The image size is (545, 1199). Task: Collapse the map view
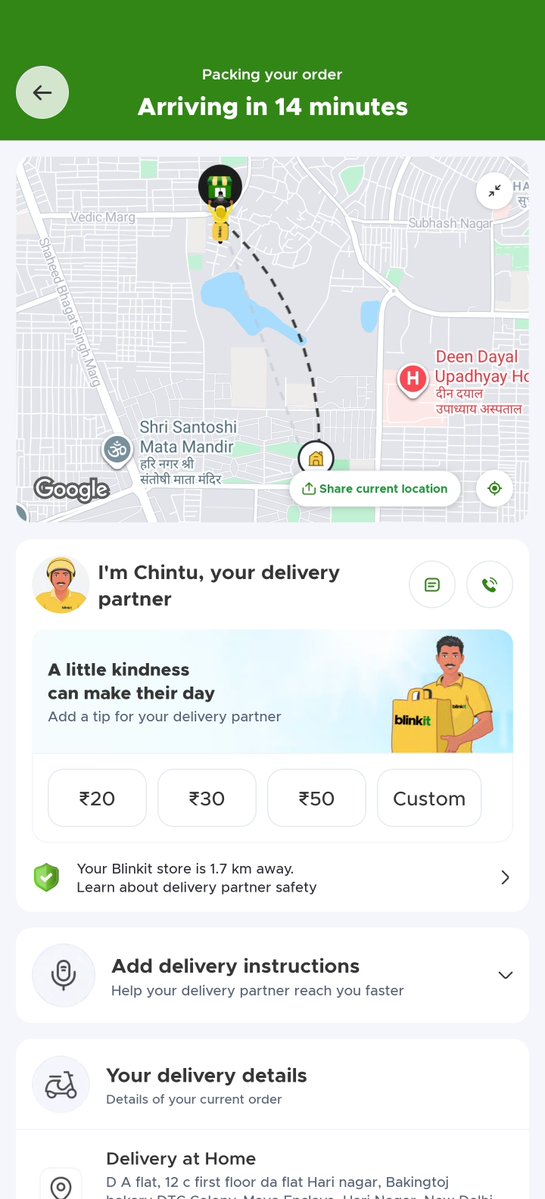[495, 191]
